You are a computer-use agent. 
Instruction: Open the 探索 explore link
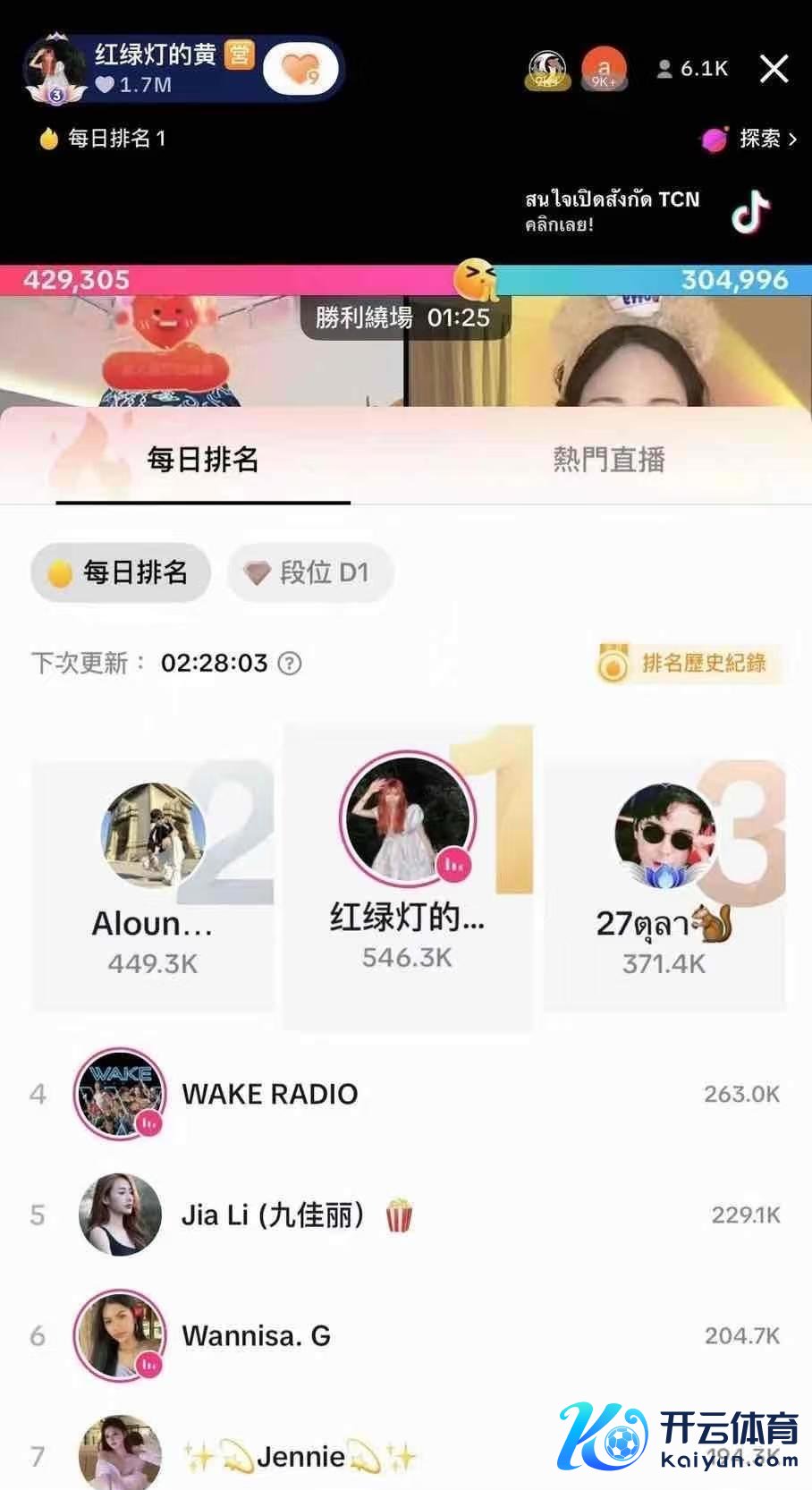[749, 139]
